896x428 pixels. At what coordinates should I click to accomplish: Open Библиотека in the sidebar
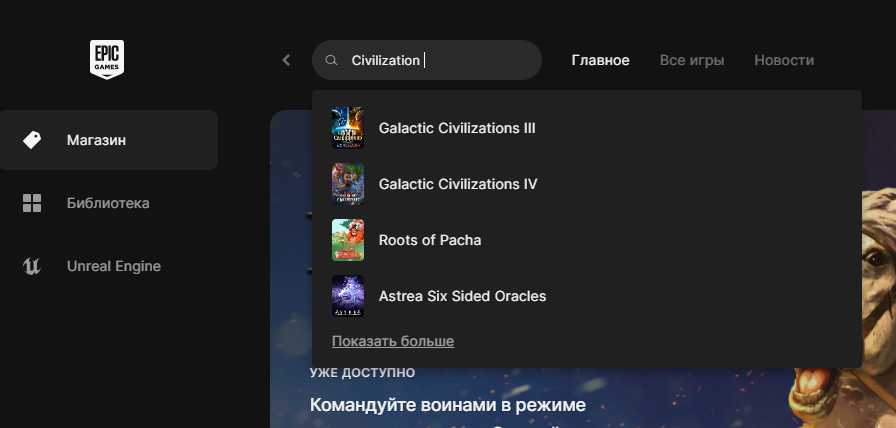pyautogui.click(x=108, y=203)
